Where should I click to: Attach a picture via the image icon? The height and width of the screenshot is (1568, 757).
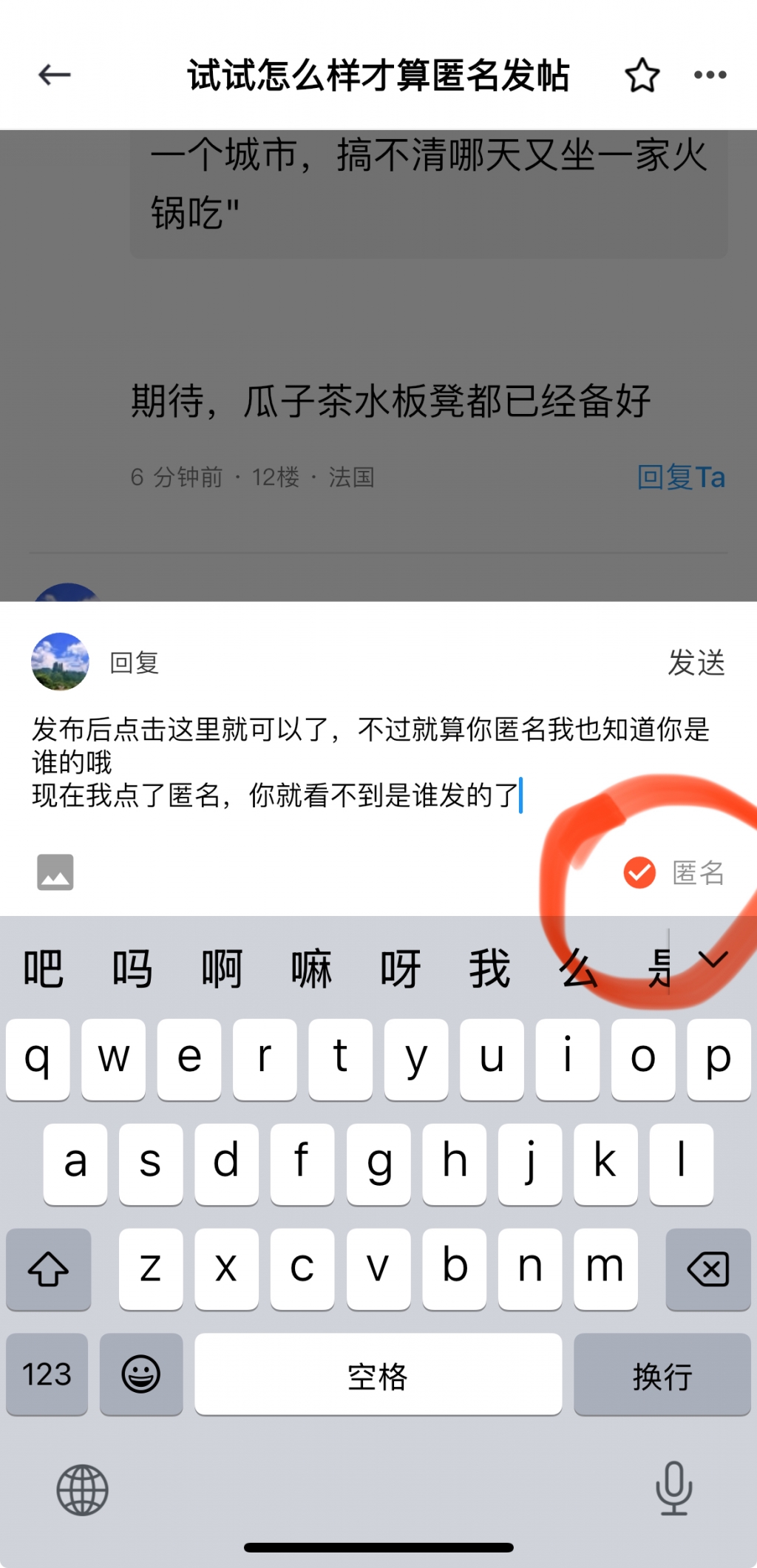(x=55, y=872)
